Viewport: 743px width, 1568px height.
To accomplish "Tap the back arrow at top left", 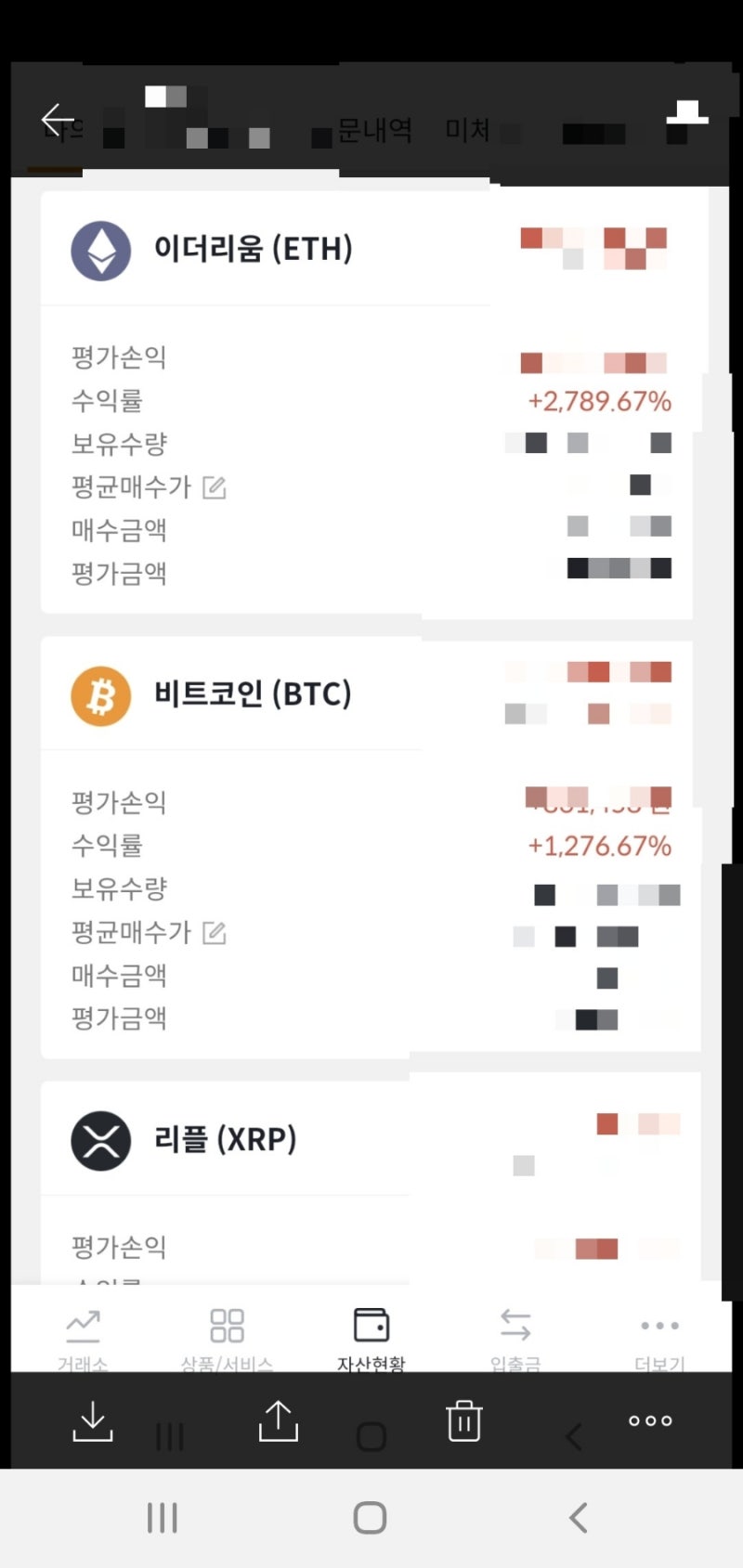I will coord(58,118).
